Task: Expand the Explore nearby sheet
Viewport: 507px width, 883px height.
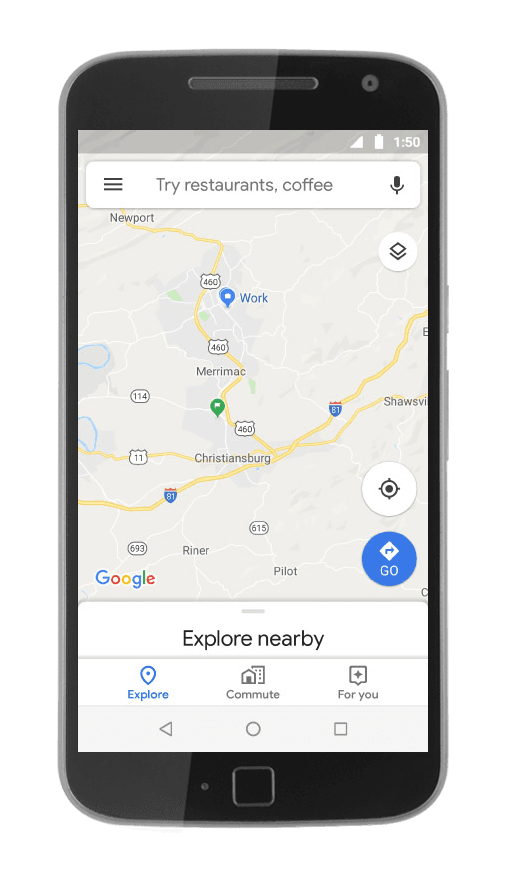Action: click(253, 630)
